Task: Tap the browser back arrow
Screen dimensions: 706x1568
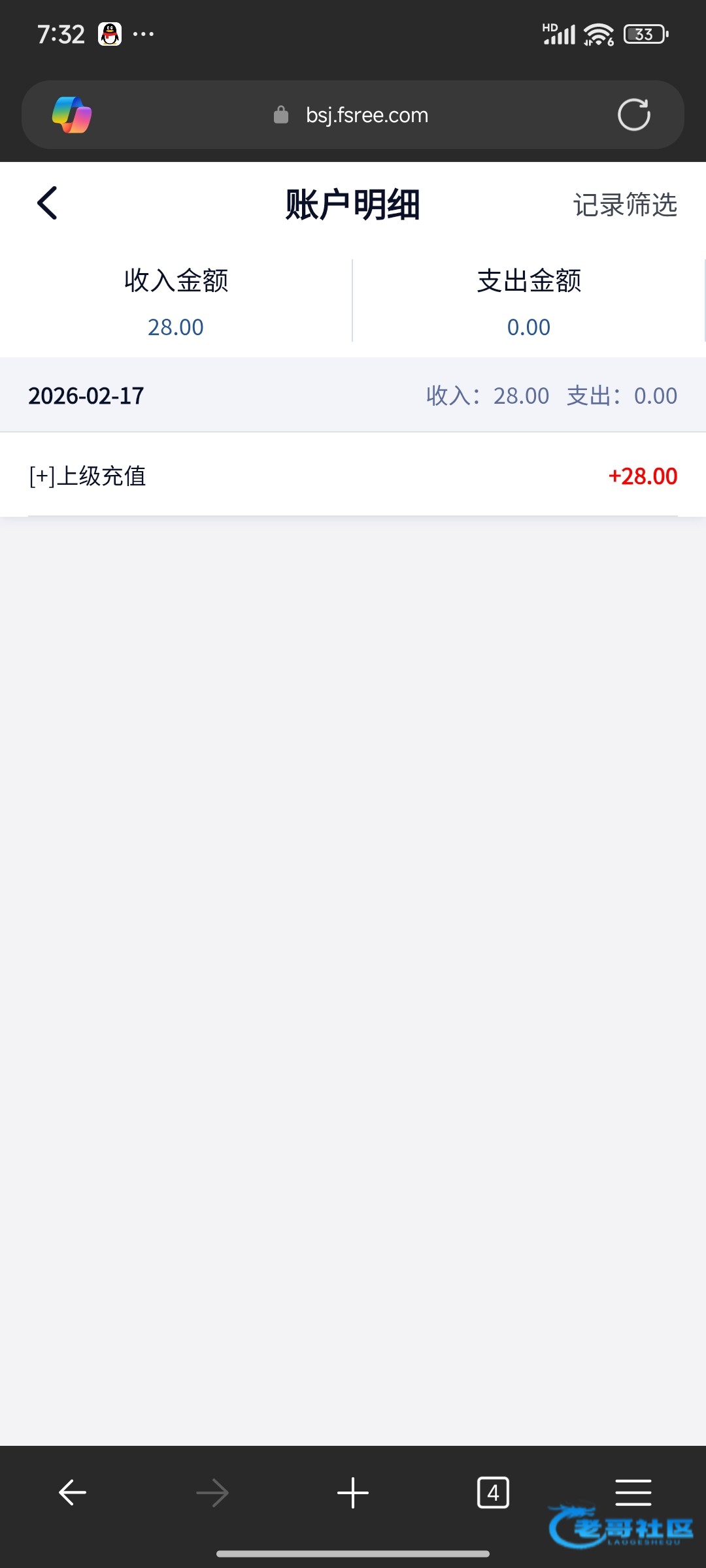Action: 73,1492
